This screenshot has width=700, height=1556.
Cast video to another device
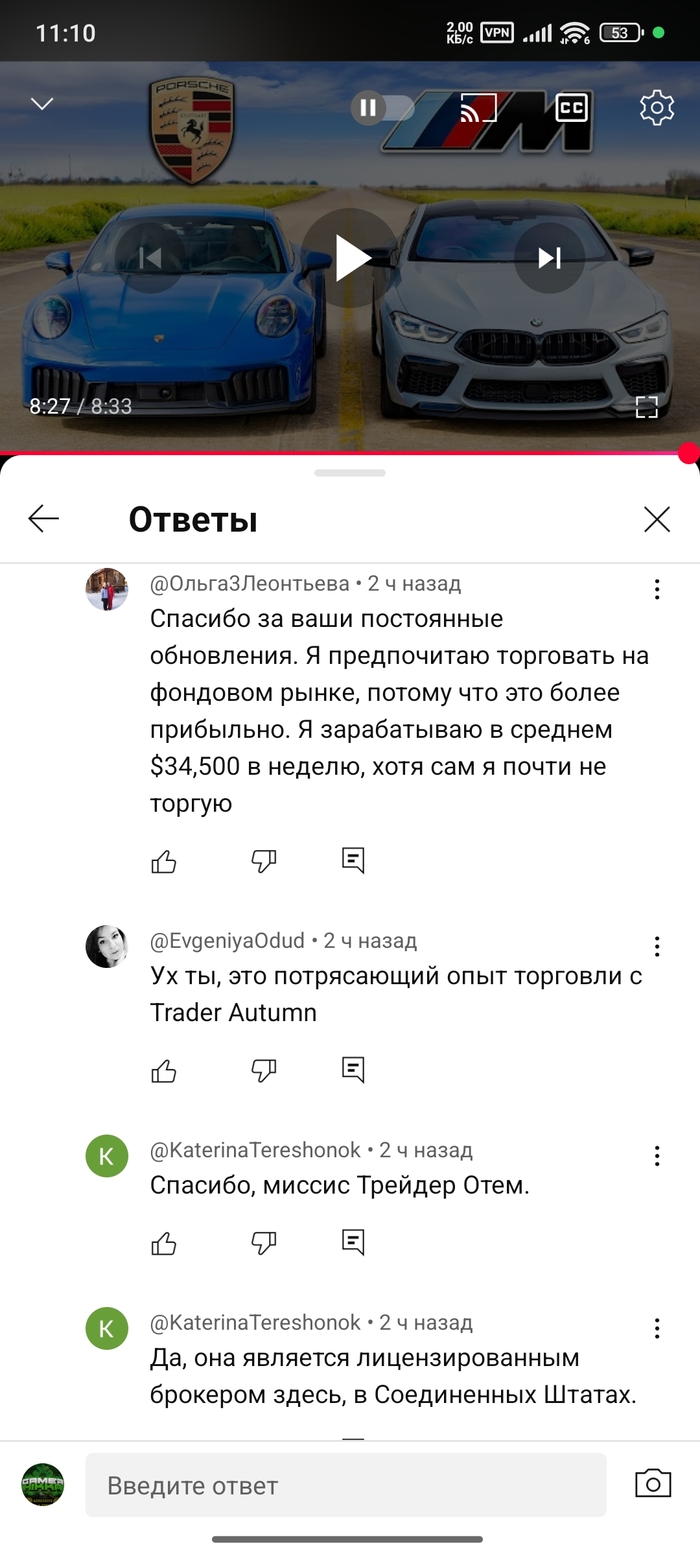coord(478,108)
